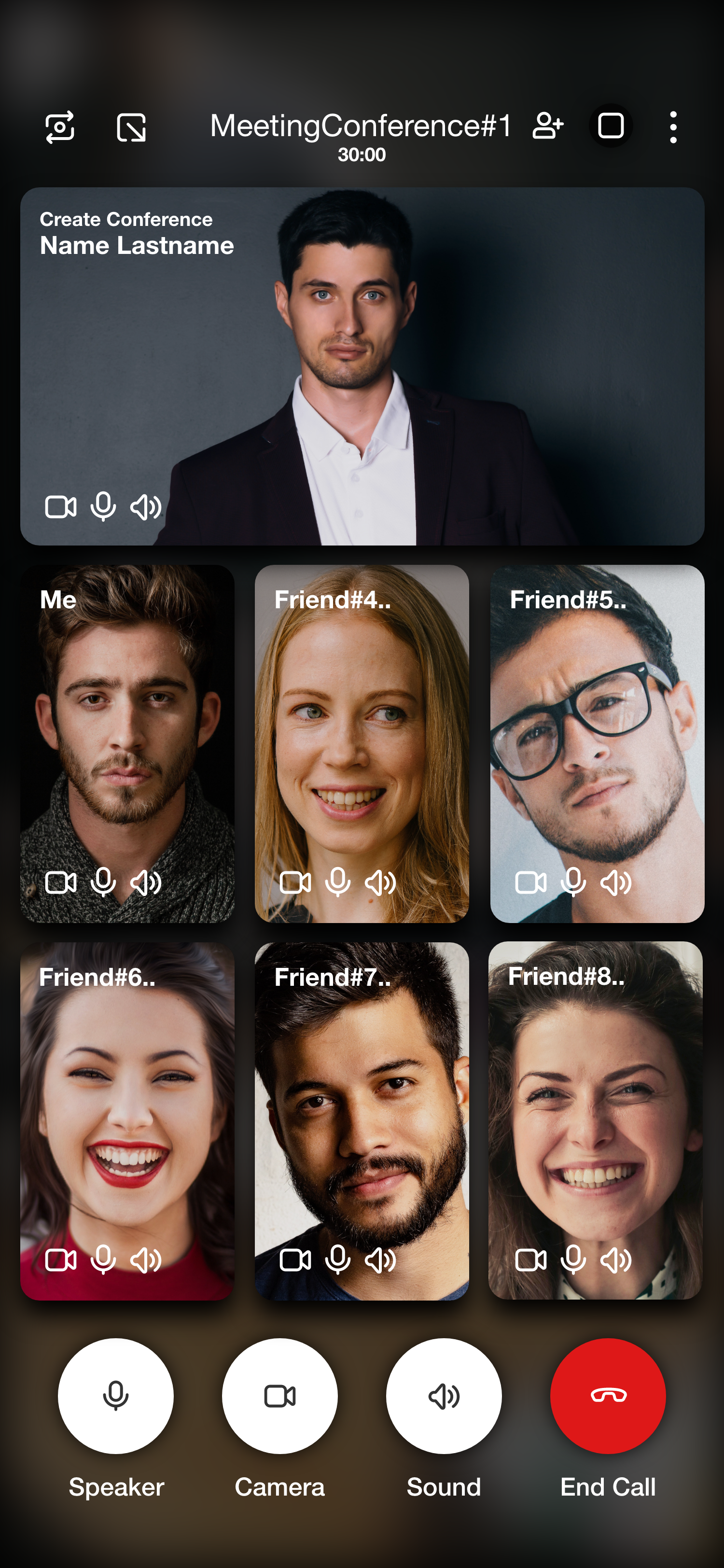
Task: Toggle the Camera button
Action: point(280,1395)
